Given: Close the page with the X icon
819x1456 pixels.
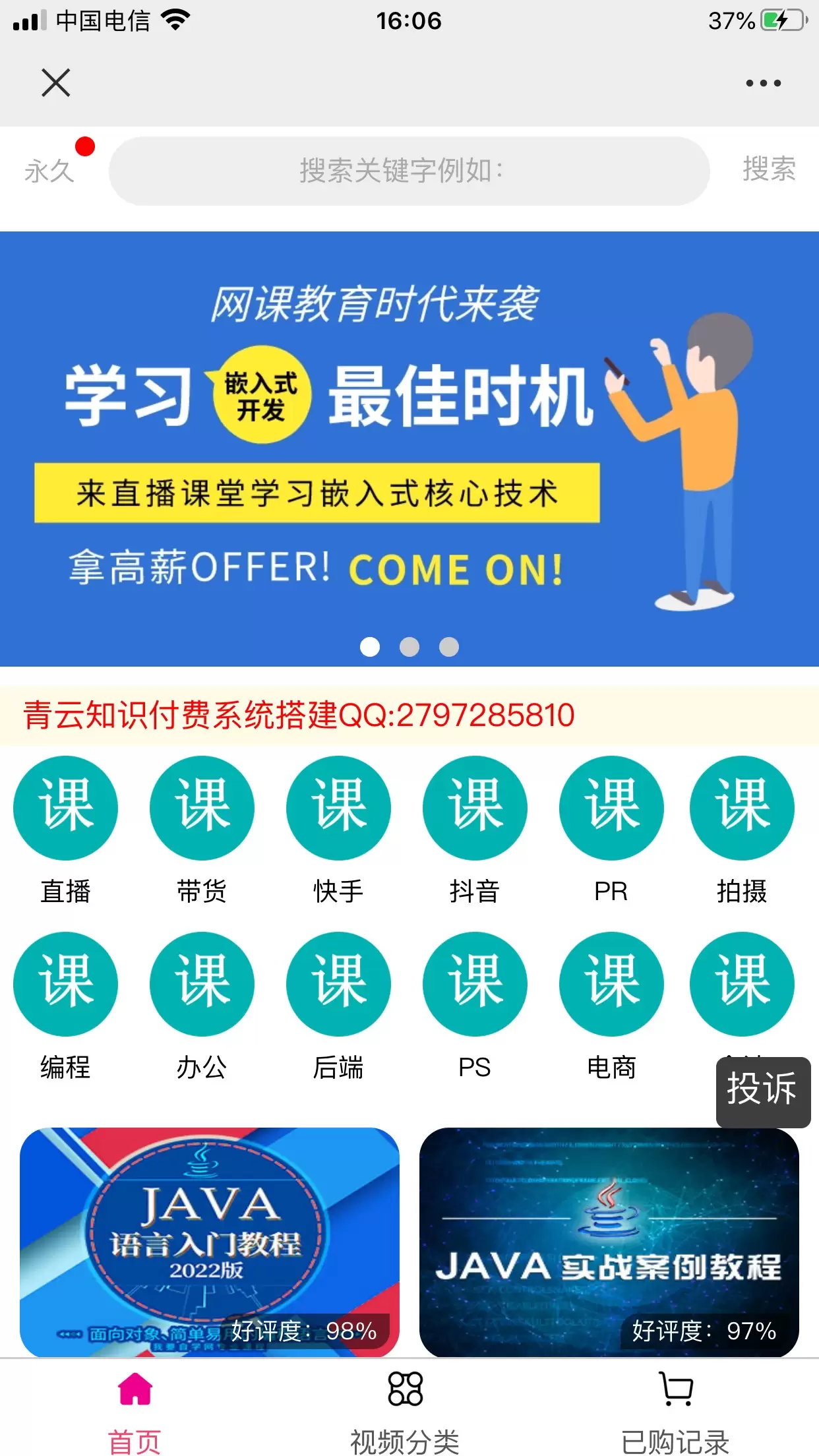Looking at the screenshot, I should (55, 83).
